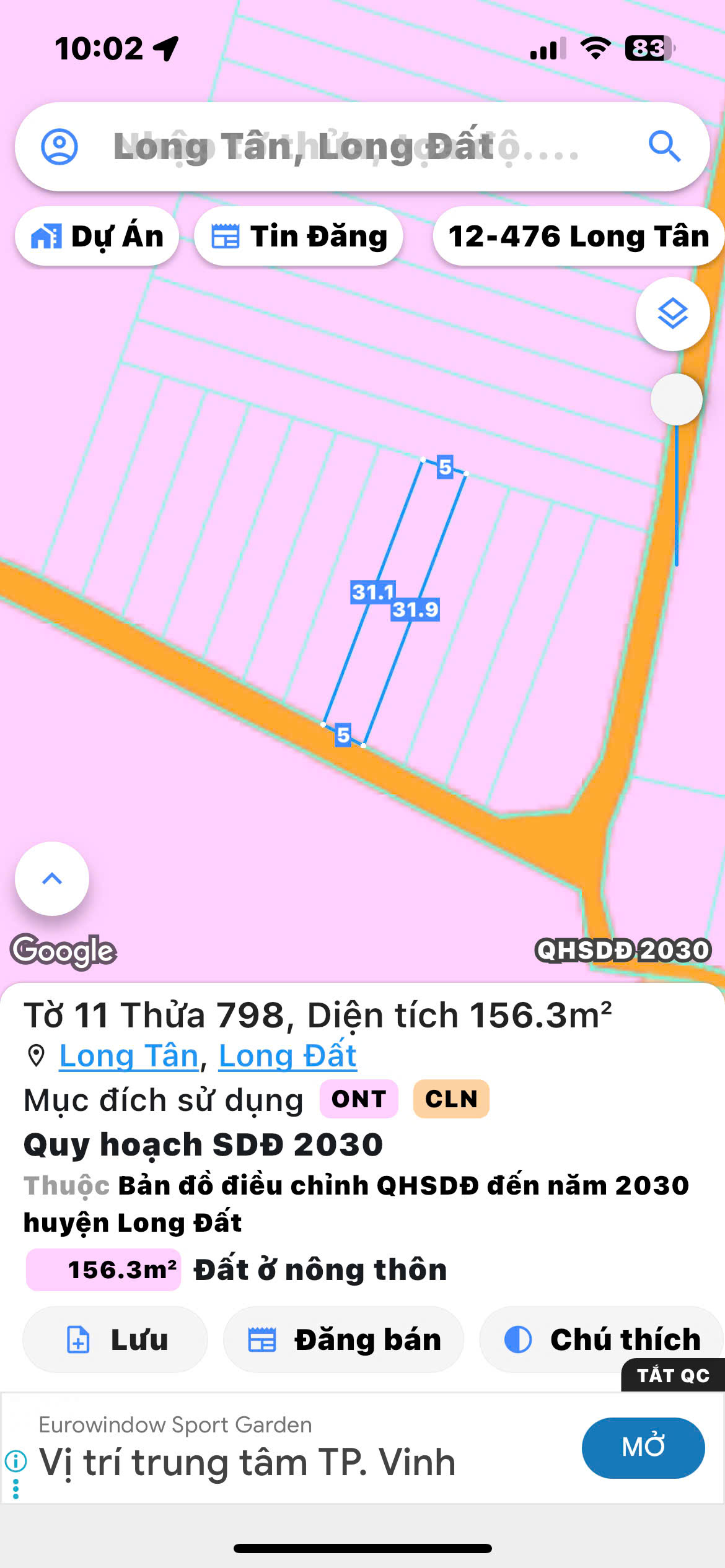Viewport: 725px width, 1568px height.
Task: Save this parcel with Lưu
Action: point(116,1339)
